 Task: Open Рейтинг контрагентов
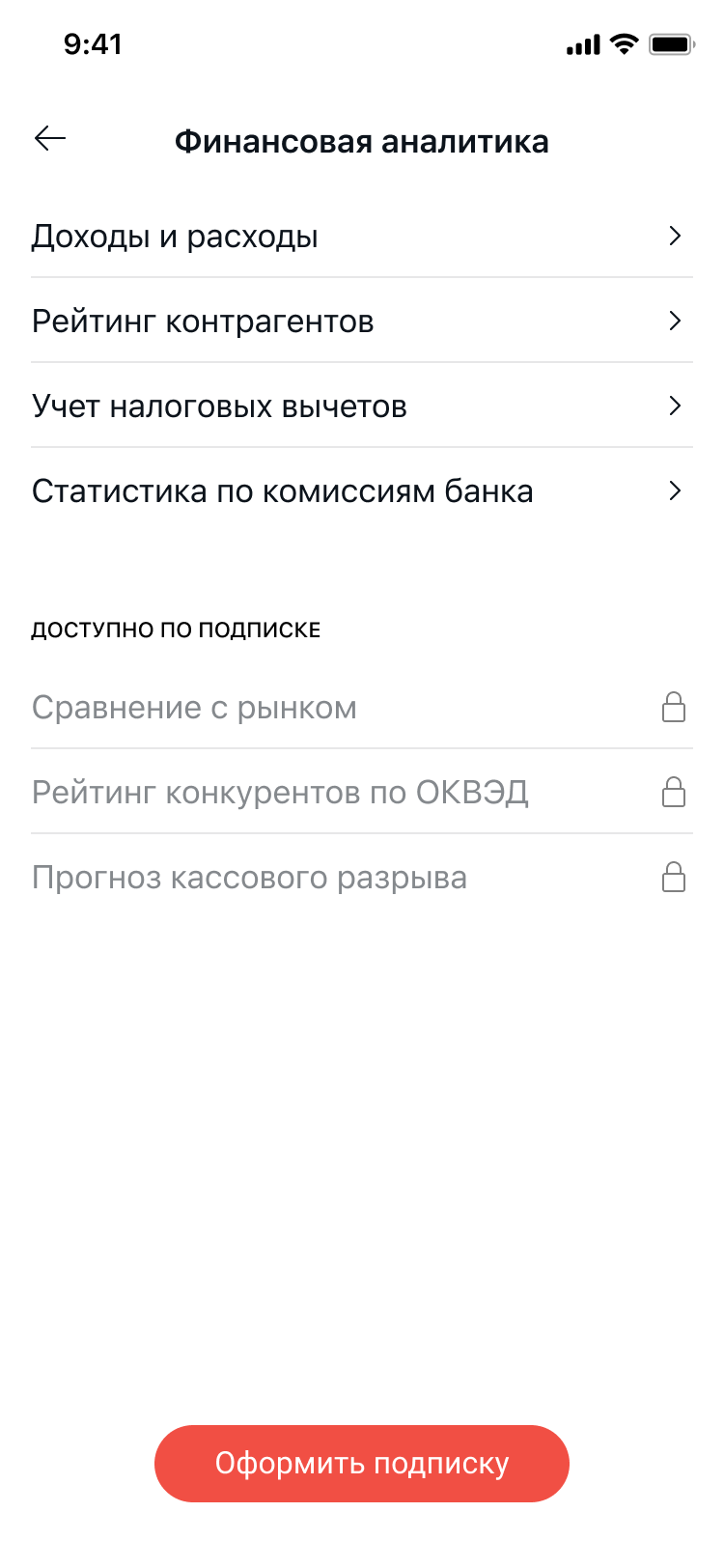(361, 322)
